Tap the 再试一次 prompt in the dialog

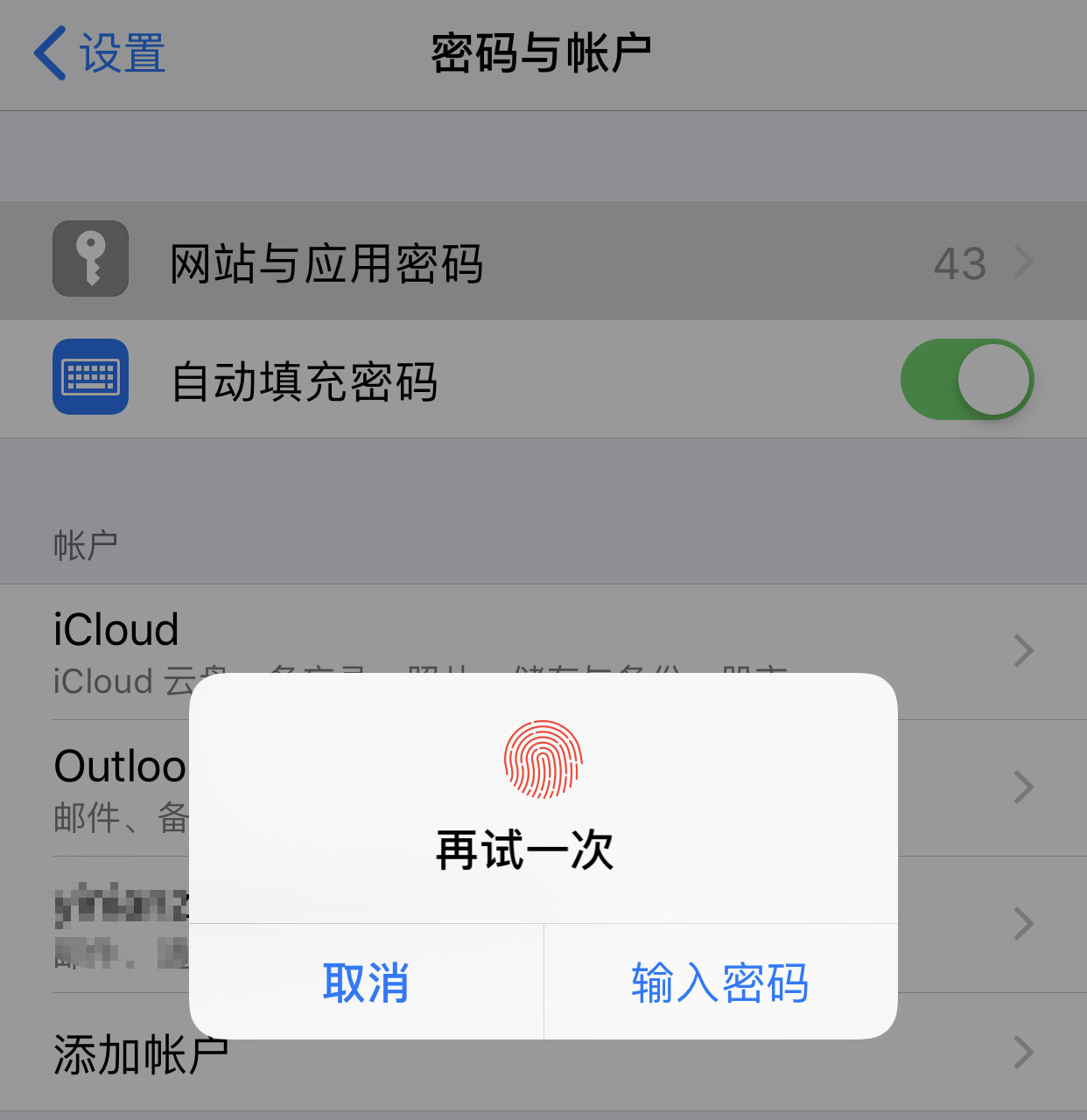(525, 850)
